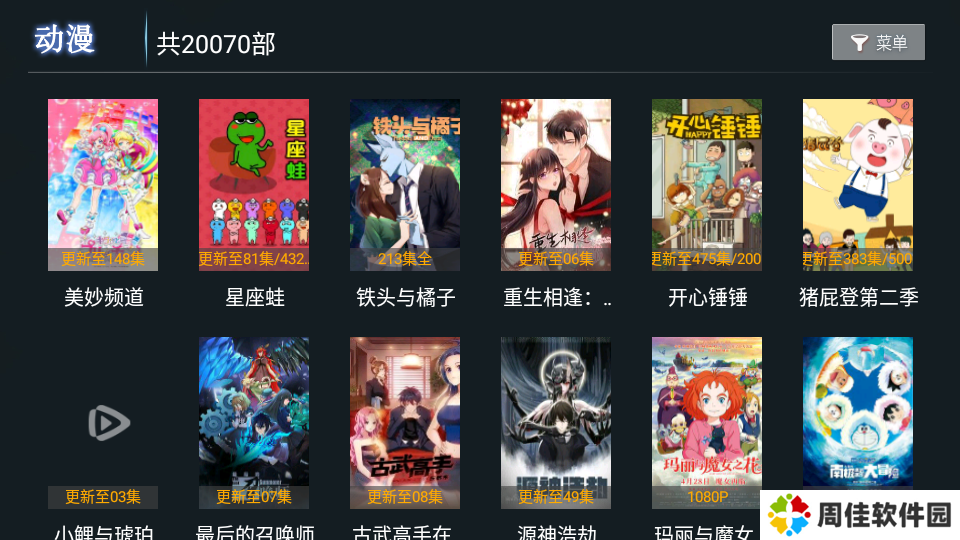Select the 最后的召唤师 card
Image resolution: width=960 pixels, height=540 pixels.
coord(254,423)
